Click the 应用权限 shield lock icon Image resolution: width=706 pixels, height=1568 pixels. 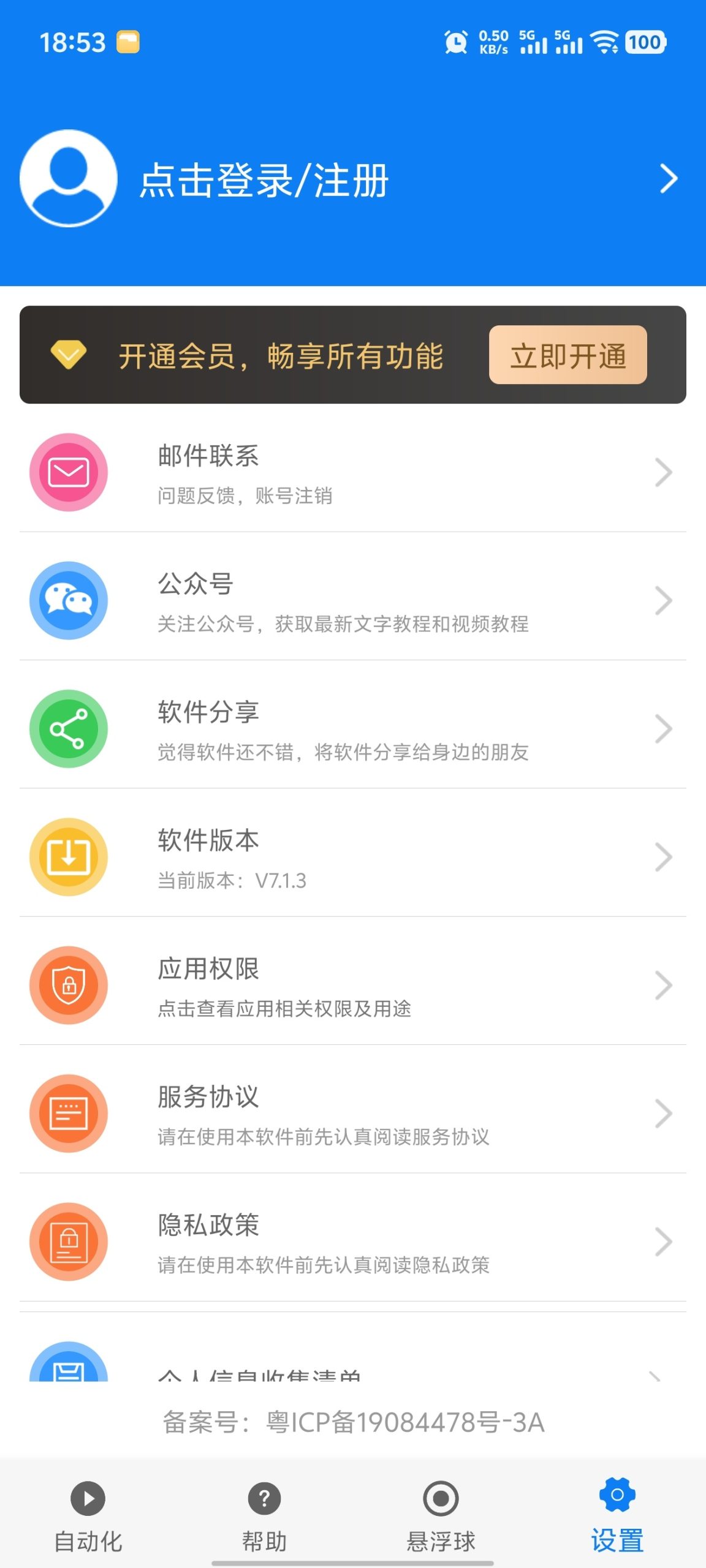[x=69, y=985]
